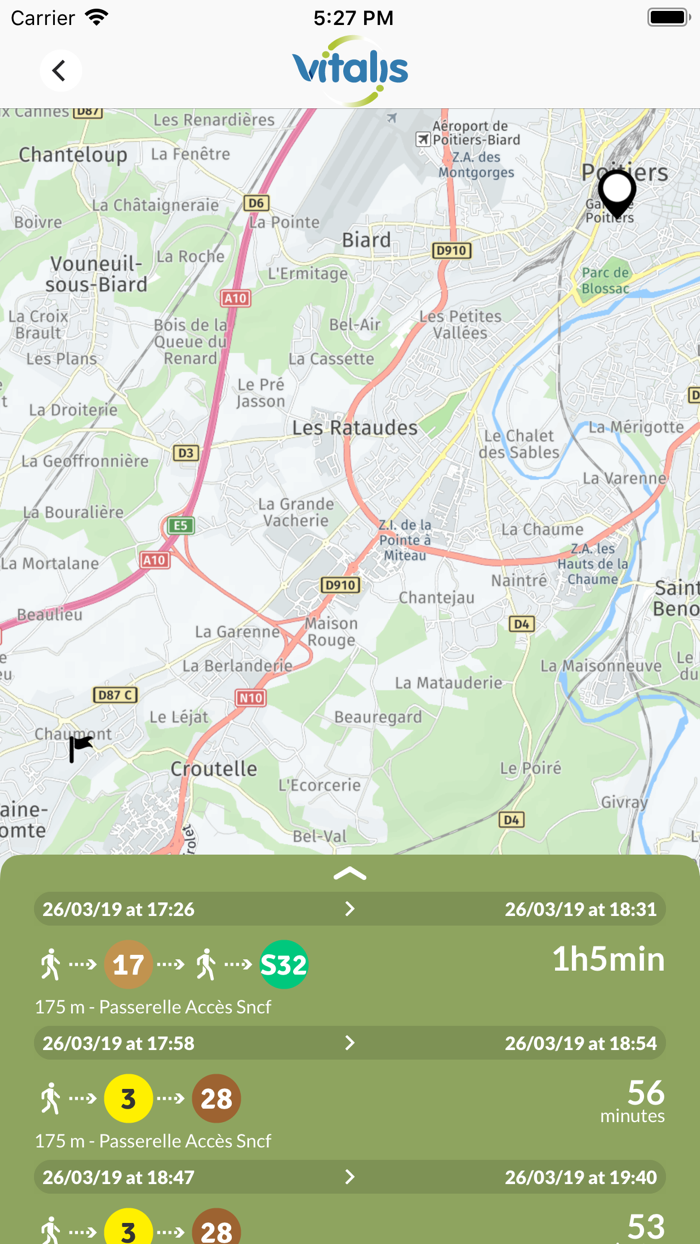
Task: Go back using the top-left arrow
Action: 60,71
